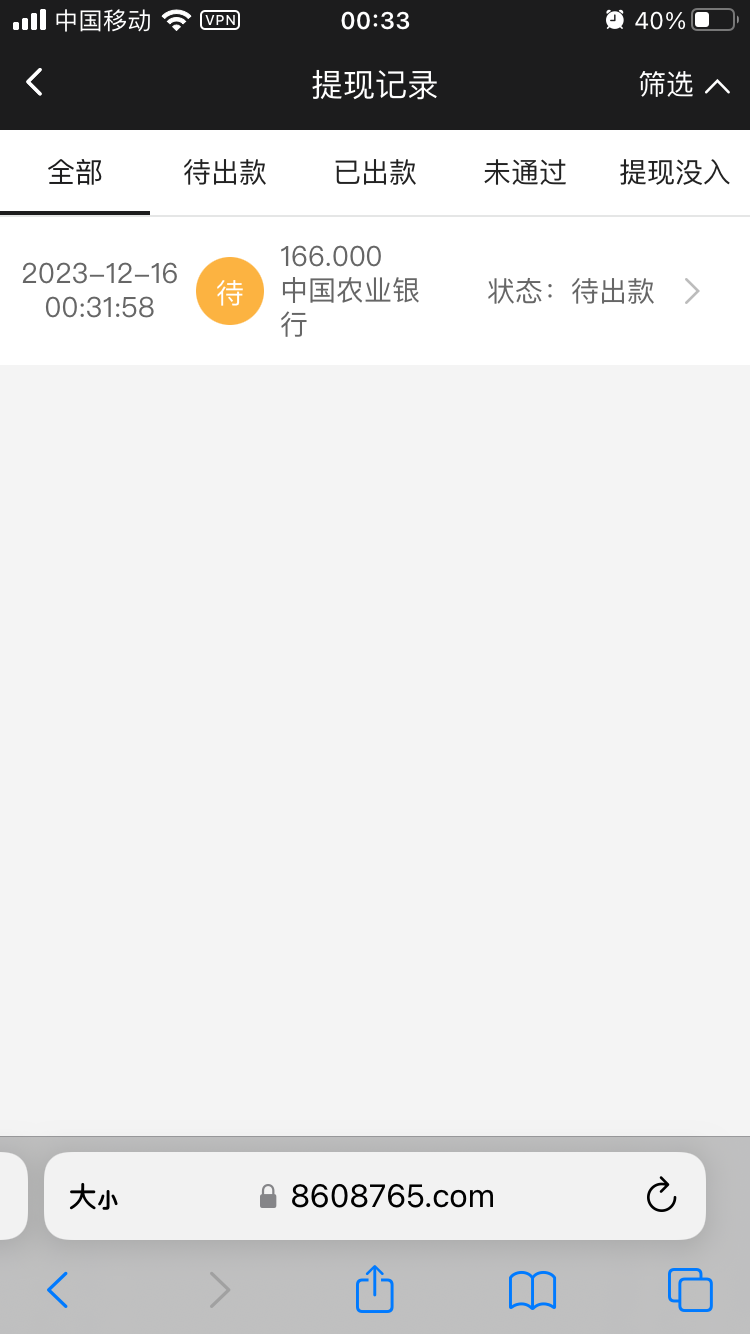The width and height of the screenshot is (750, 1334).
Task: Open the browser bookmarks
Action: [532, 1290]
